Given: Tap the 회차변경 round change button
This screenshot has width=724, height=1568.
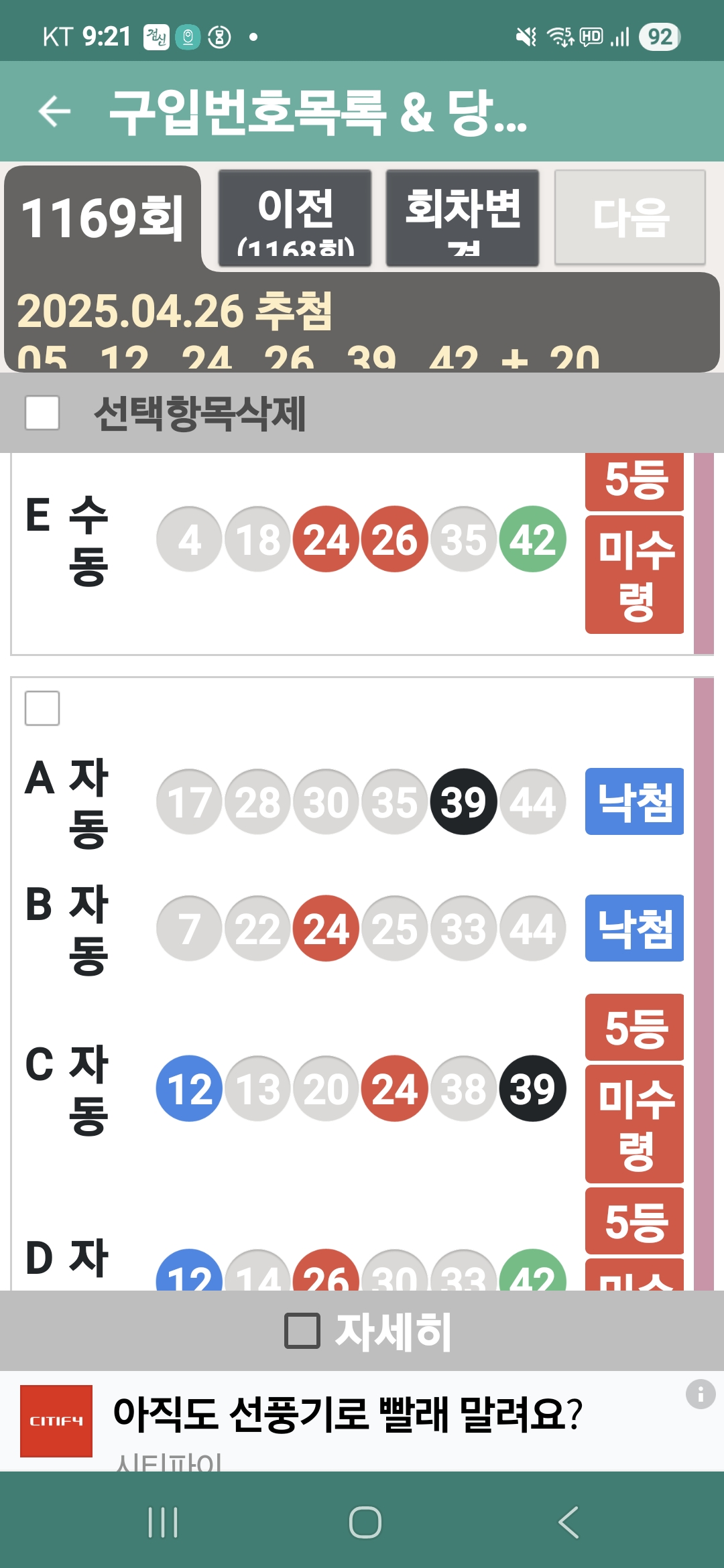Looking at the screenshot, I should (x=463, y=218).
